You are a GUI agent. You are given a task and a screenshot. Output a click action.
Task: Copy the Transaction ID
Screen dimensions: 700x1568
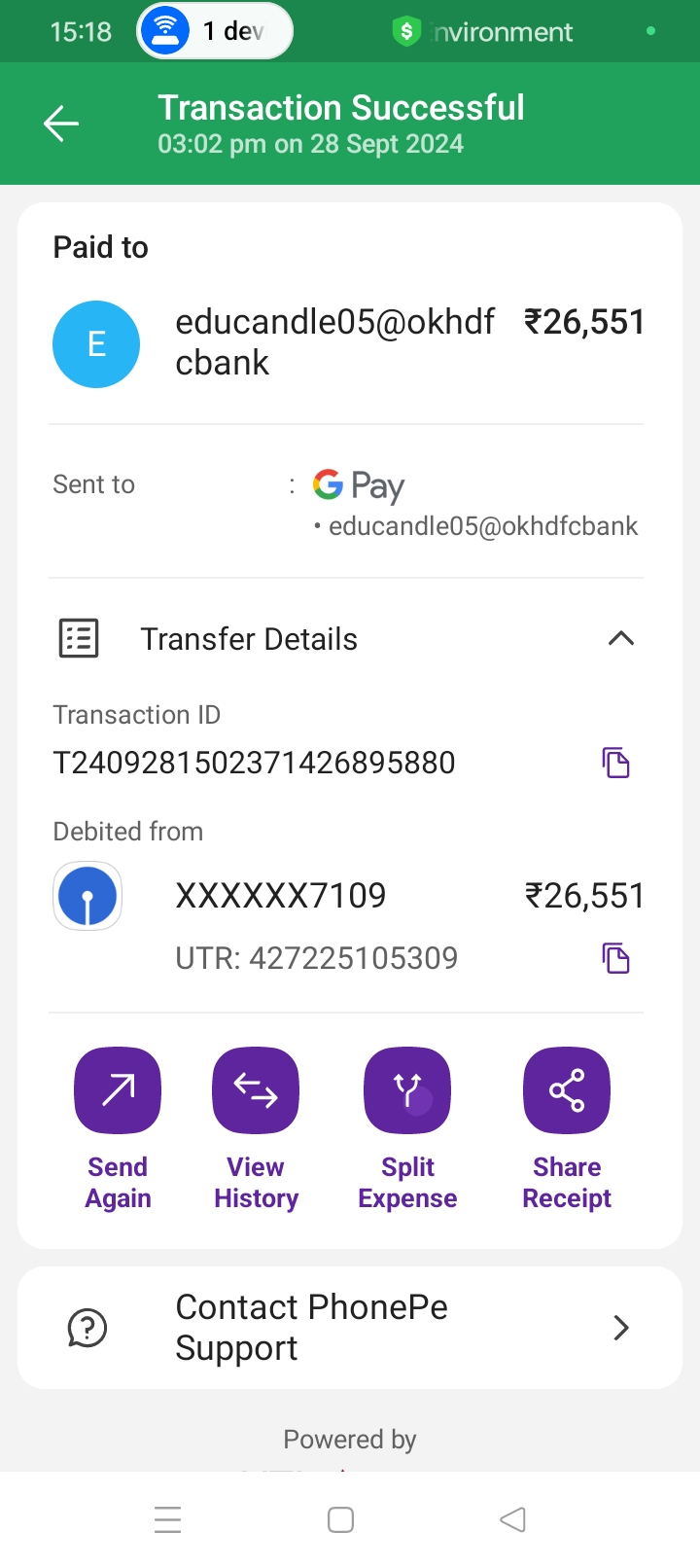pos(615,763)
